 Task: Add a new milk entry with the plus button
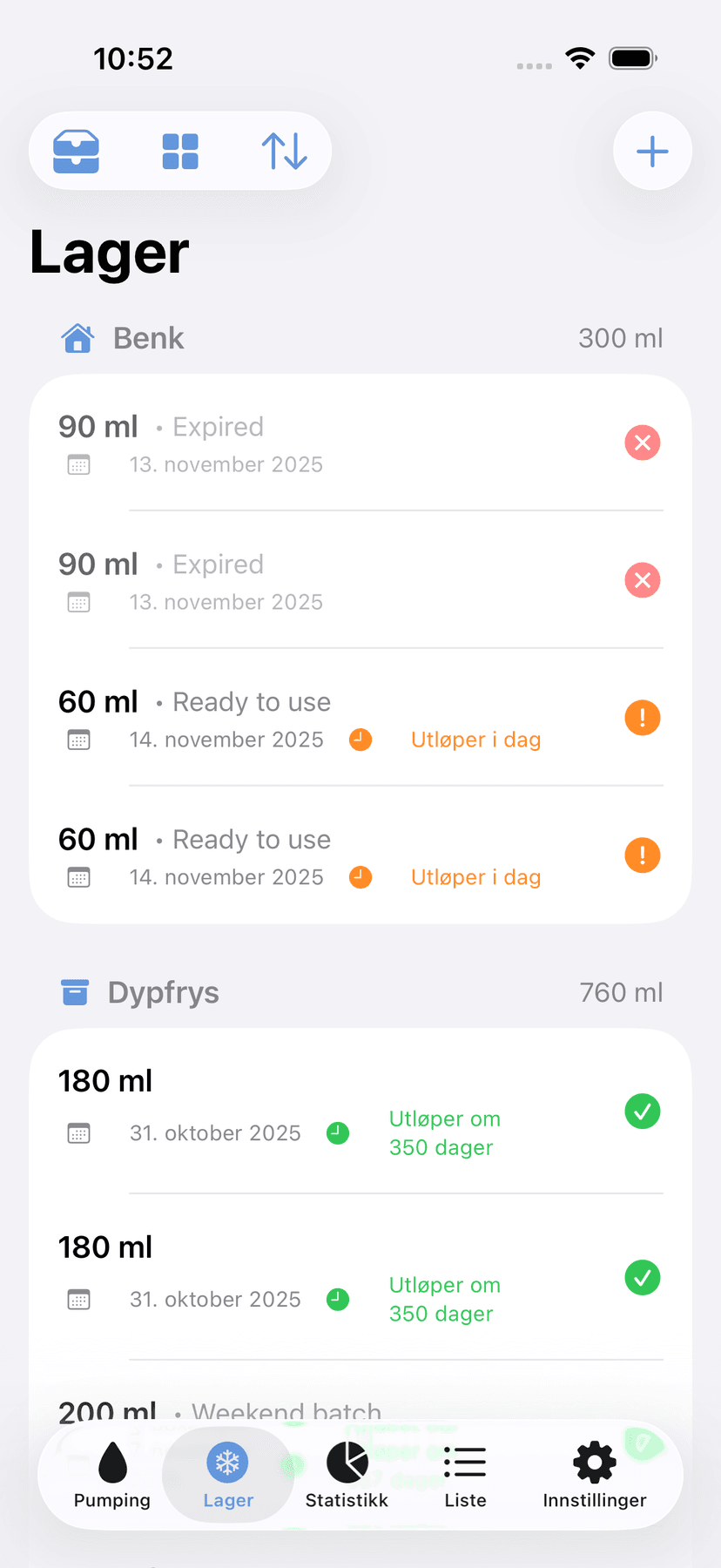click(x=652, y=151)
